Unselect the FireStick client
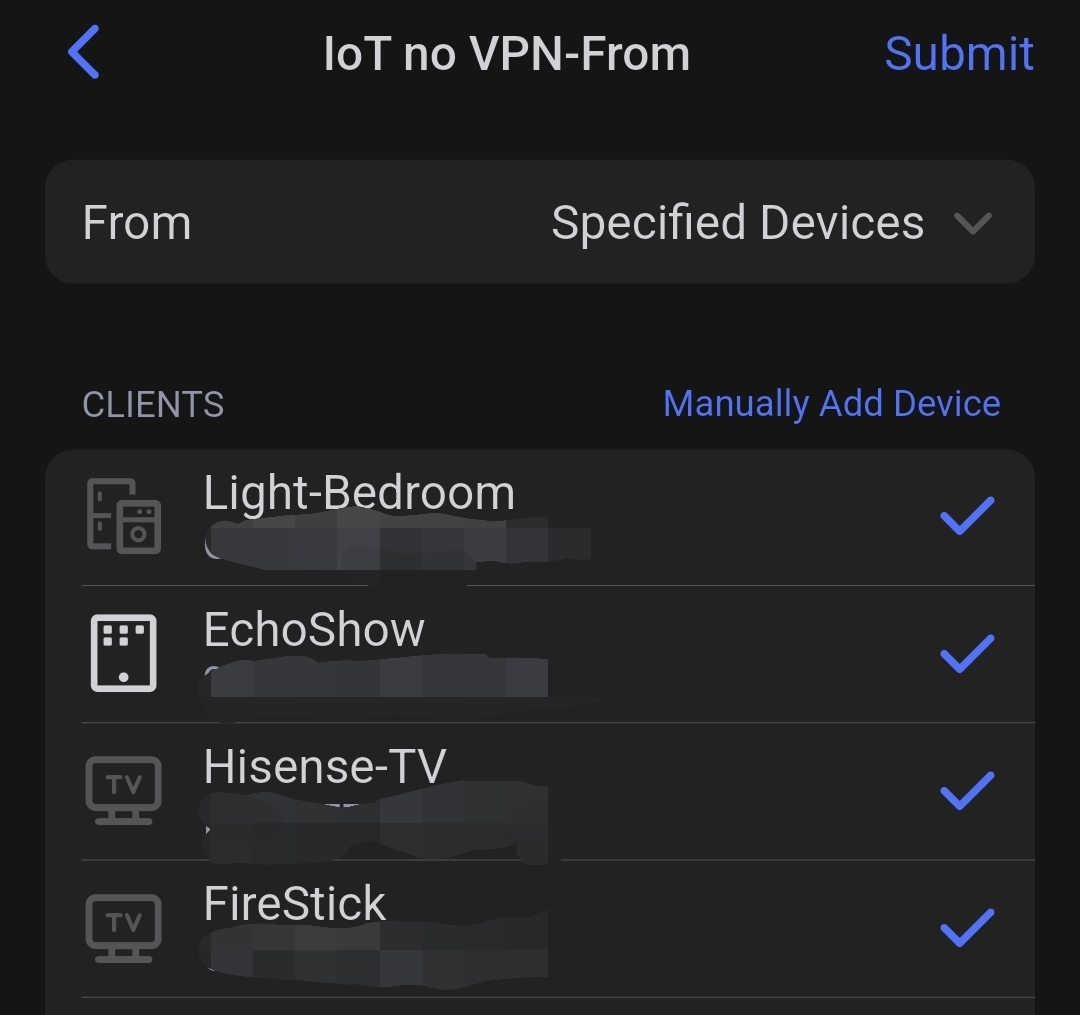1080x1015 pixels. pos(540,928)
